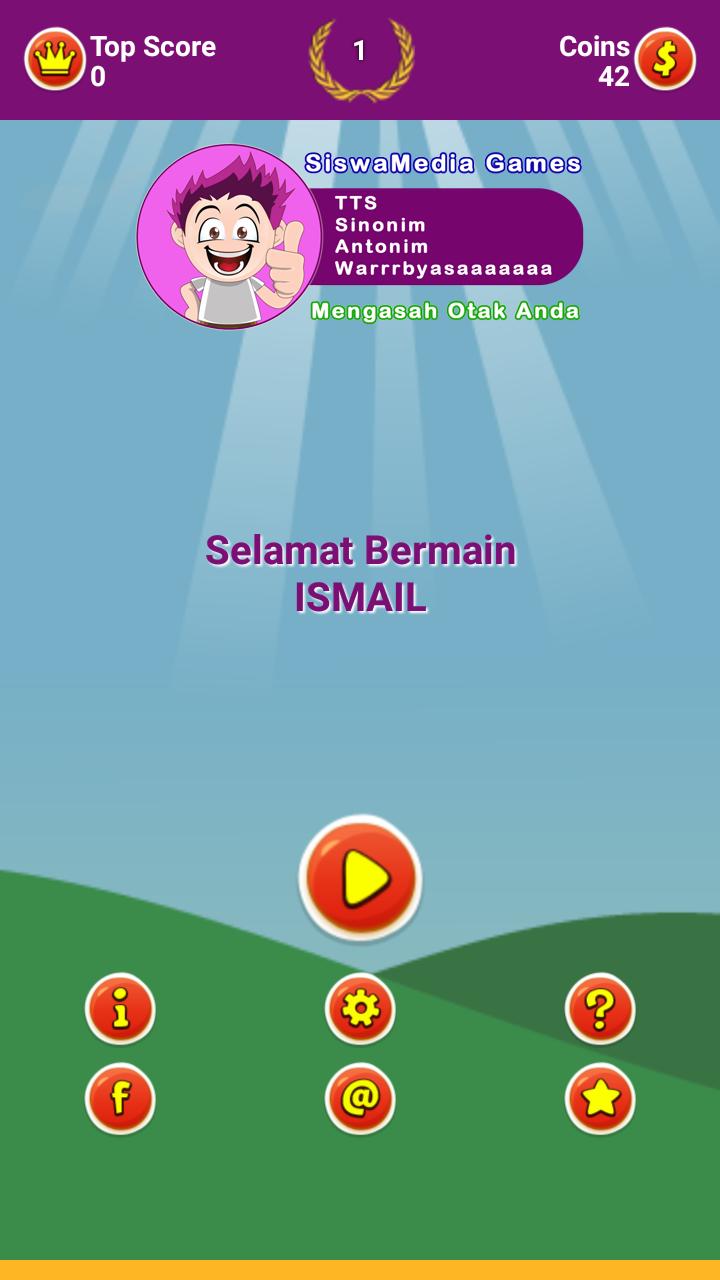
Task: Open the info button
Action: [x=120, y=1009]
